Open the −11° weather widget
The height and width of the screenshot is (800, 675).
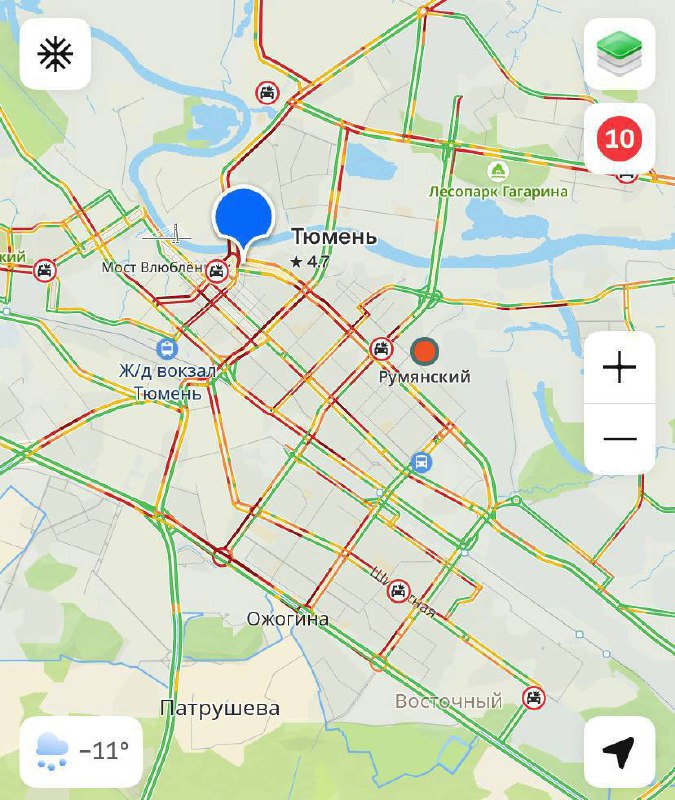coord(81,752)
